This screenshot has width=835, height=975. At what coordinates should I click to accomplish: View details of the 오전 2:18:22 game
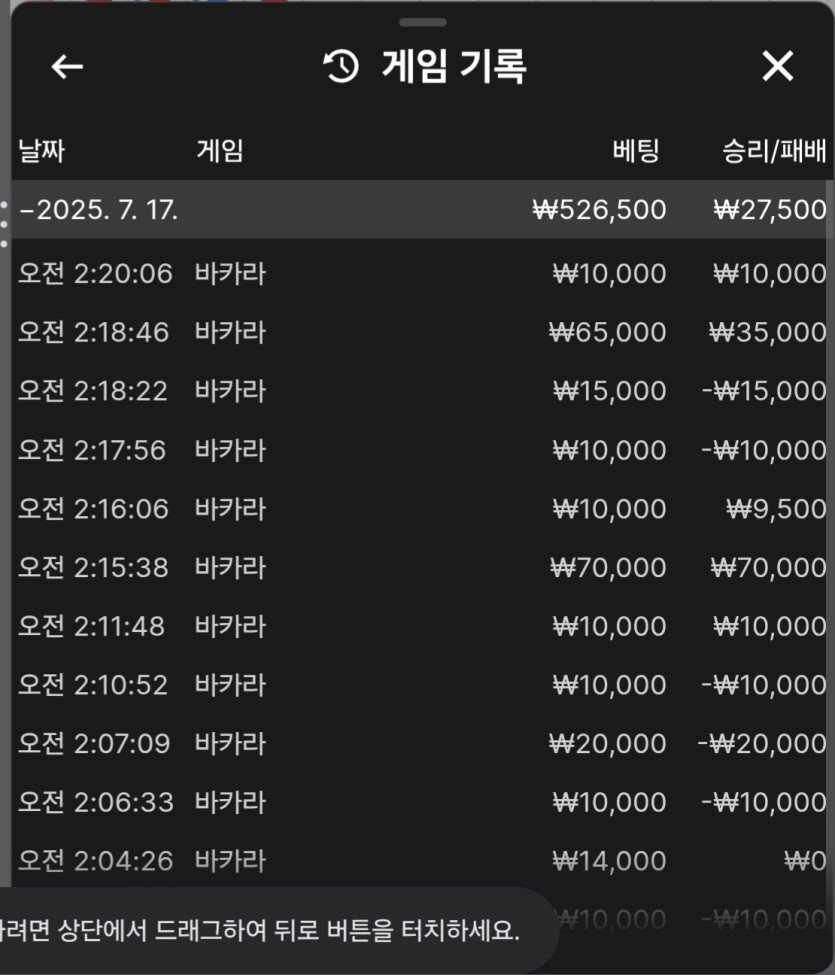coord(420,391)
